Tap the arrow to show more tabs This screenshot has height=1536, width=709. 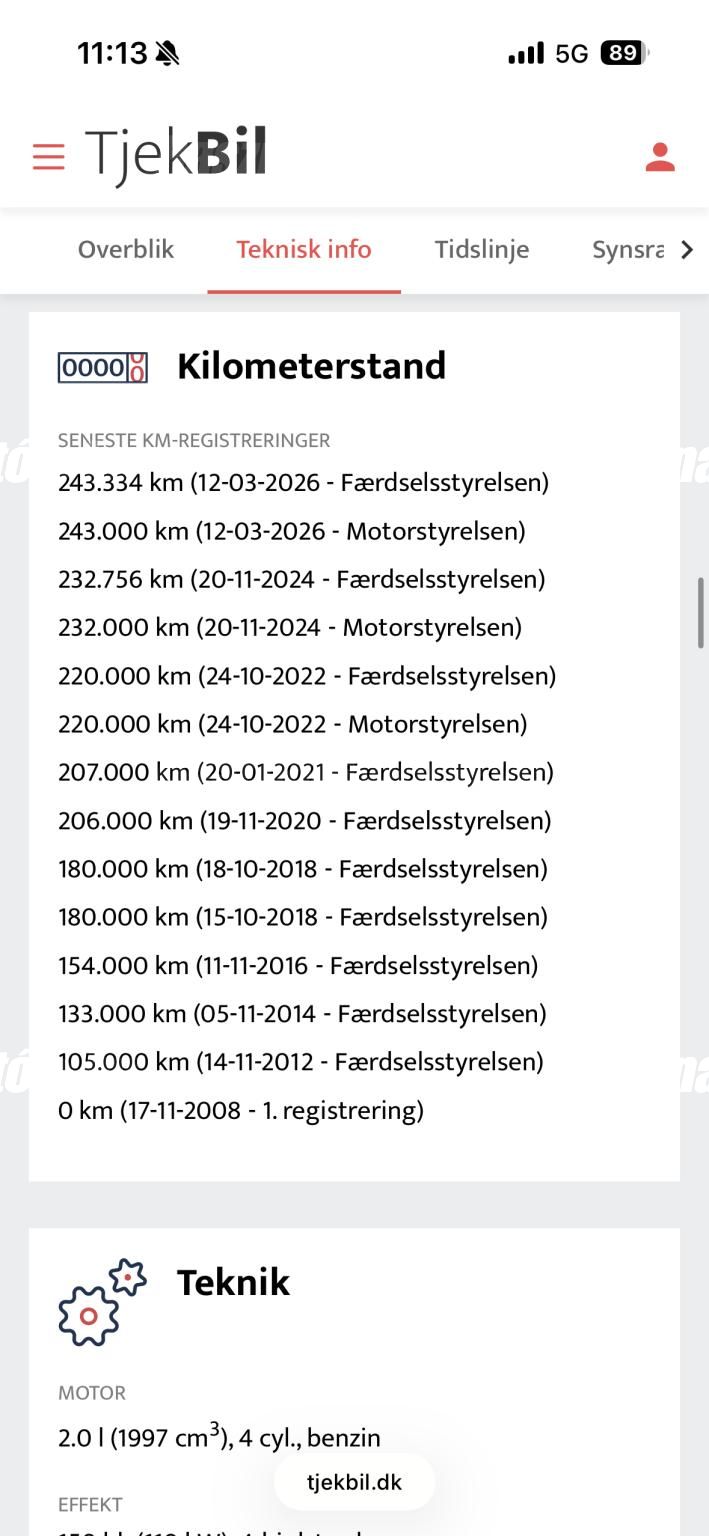click(687, 250)
